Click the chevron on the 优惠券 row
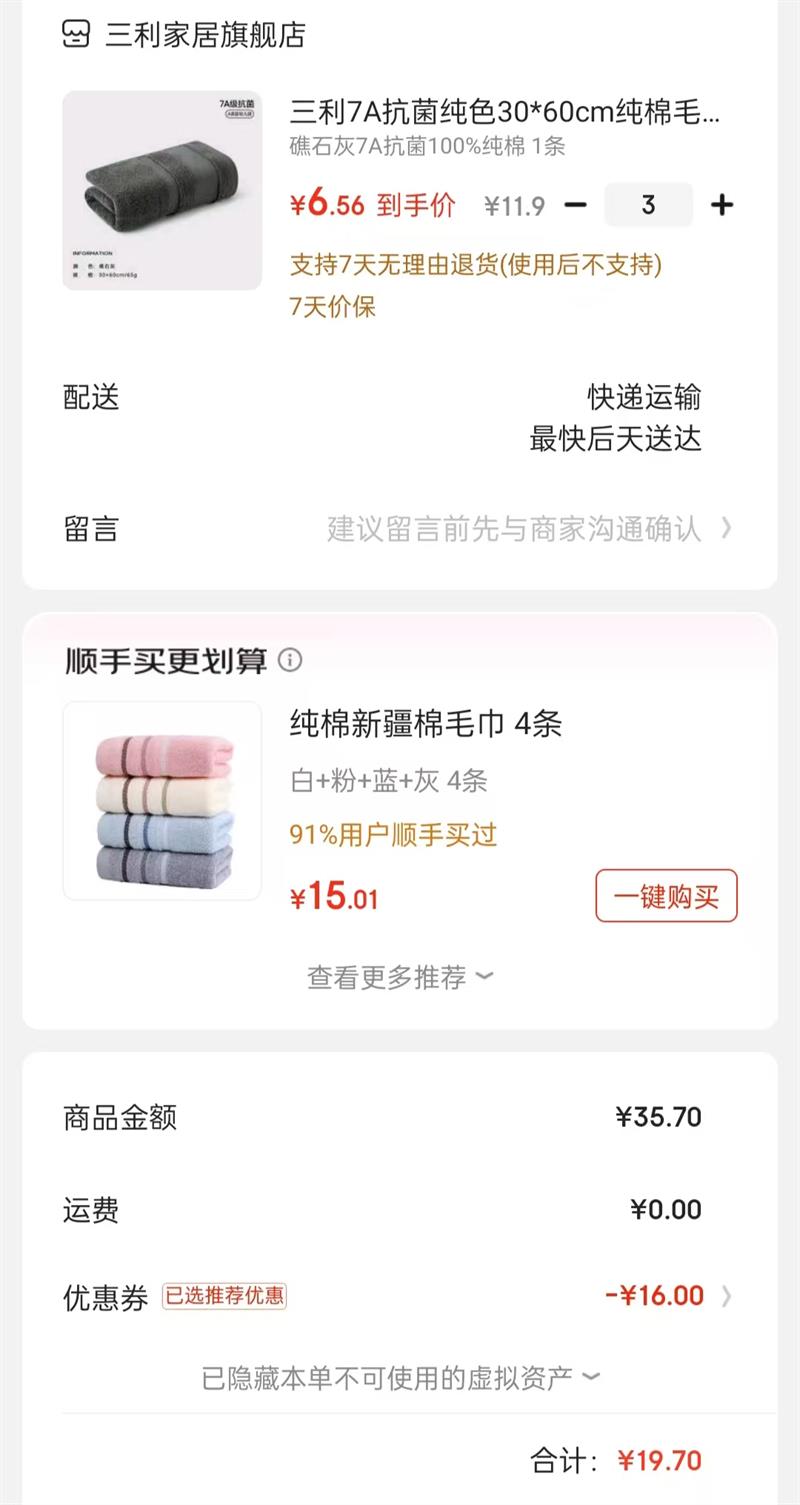 tap(725, 1294)
